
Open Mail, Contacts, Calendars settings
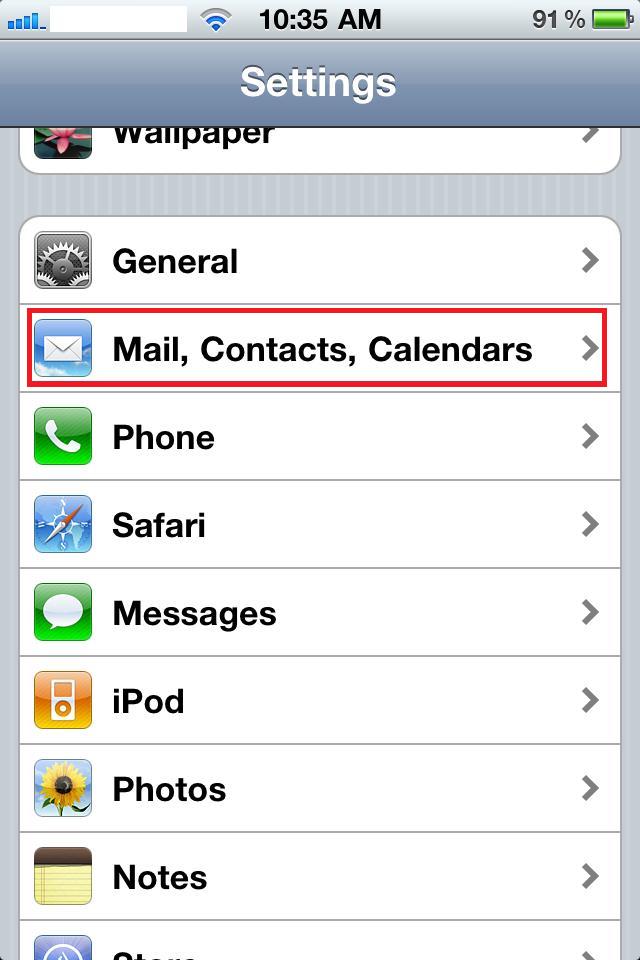coord(320,349)
